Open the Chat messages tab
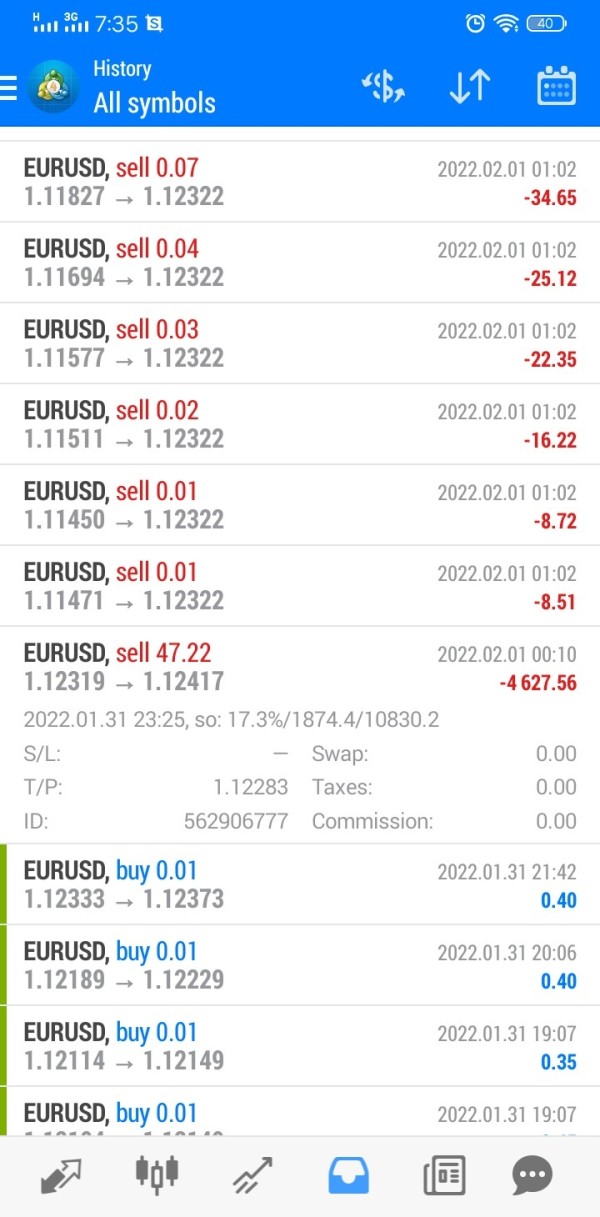The height and width of the screenshot is (1217, 600). [532, 1176]
